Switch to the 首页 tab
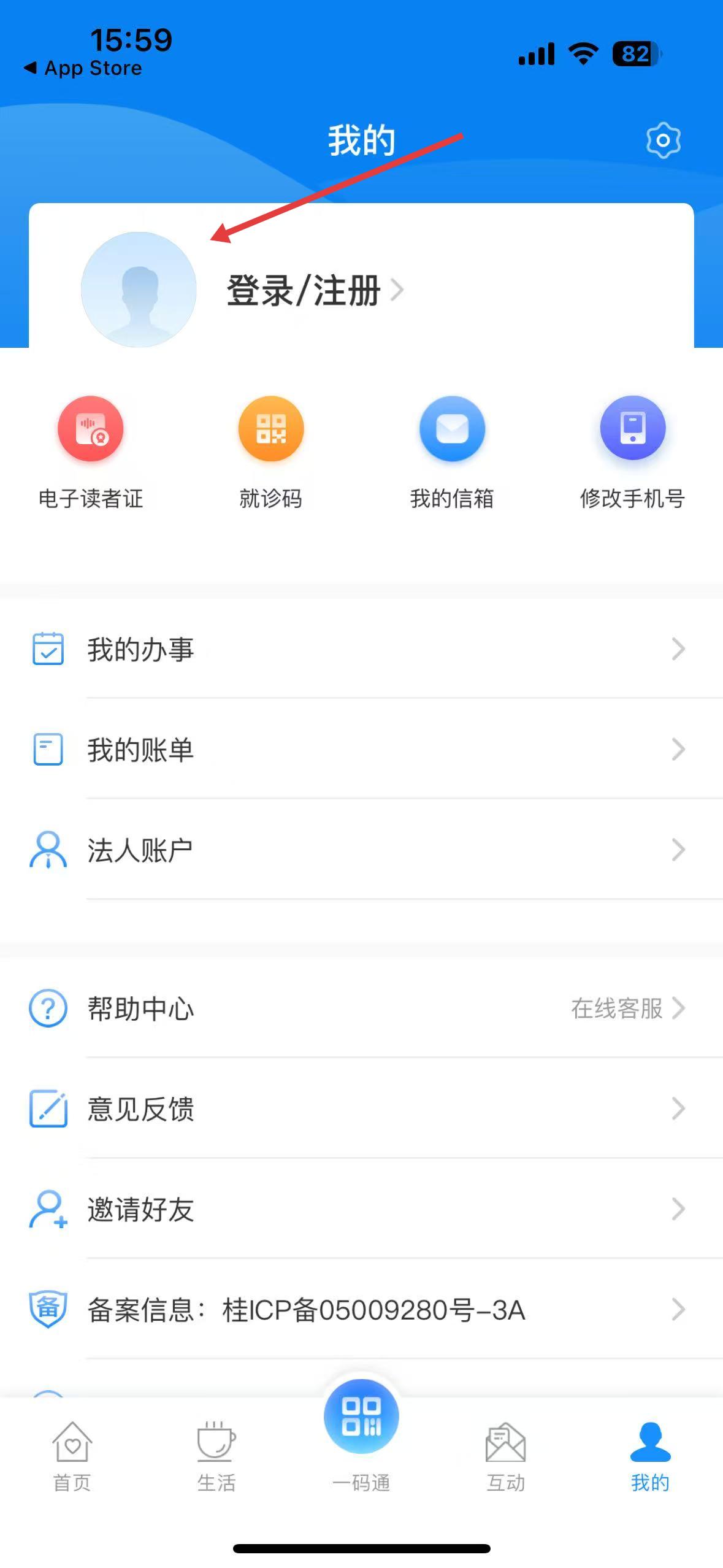723x1568 pixels. 72,1457
